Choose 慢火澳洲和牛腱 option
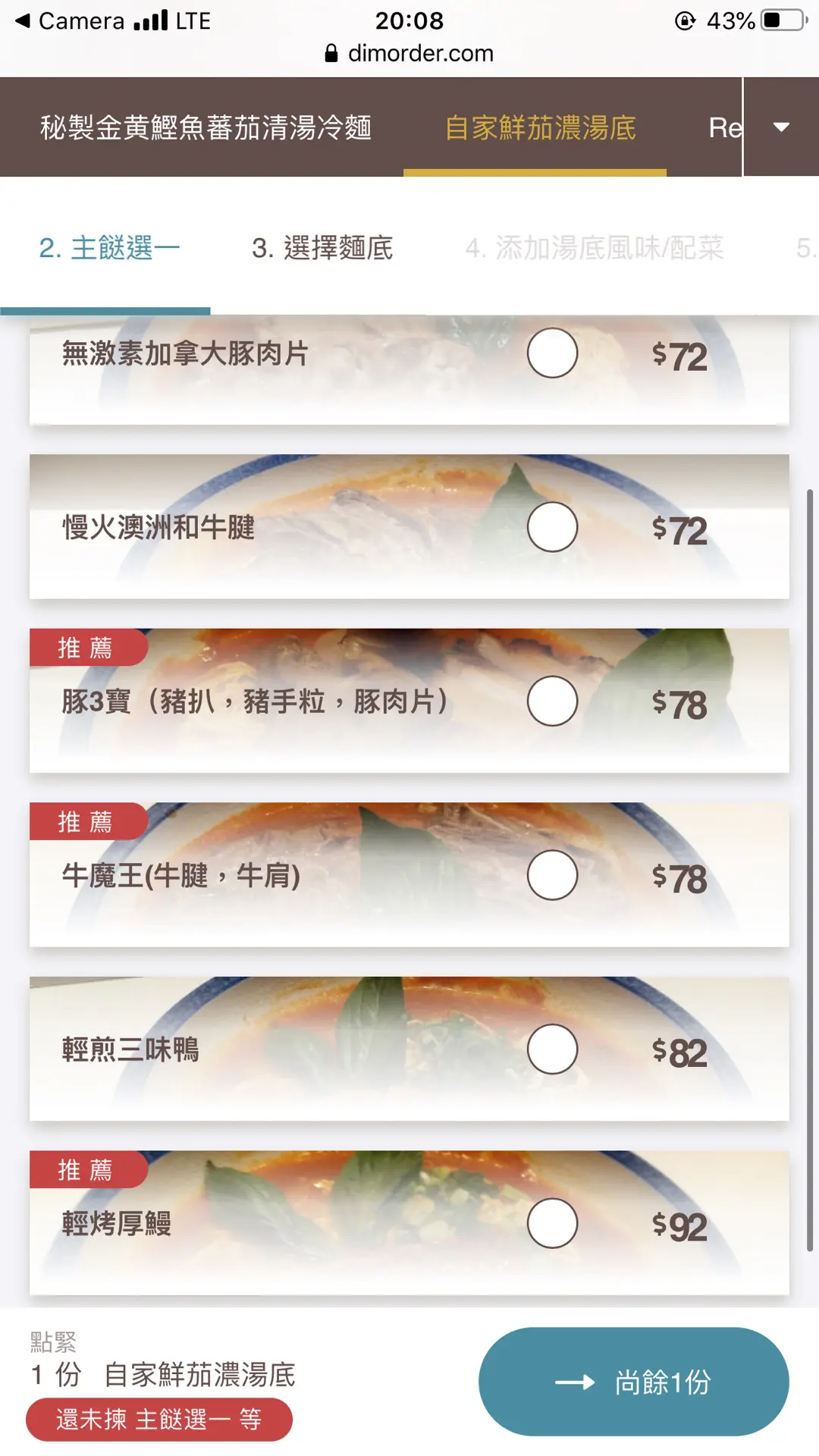The image size is (819, 1456). [552, 527]
